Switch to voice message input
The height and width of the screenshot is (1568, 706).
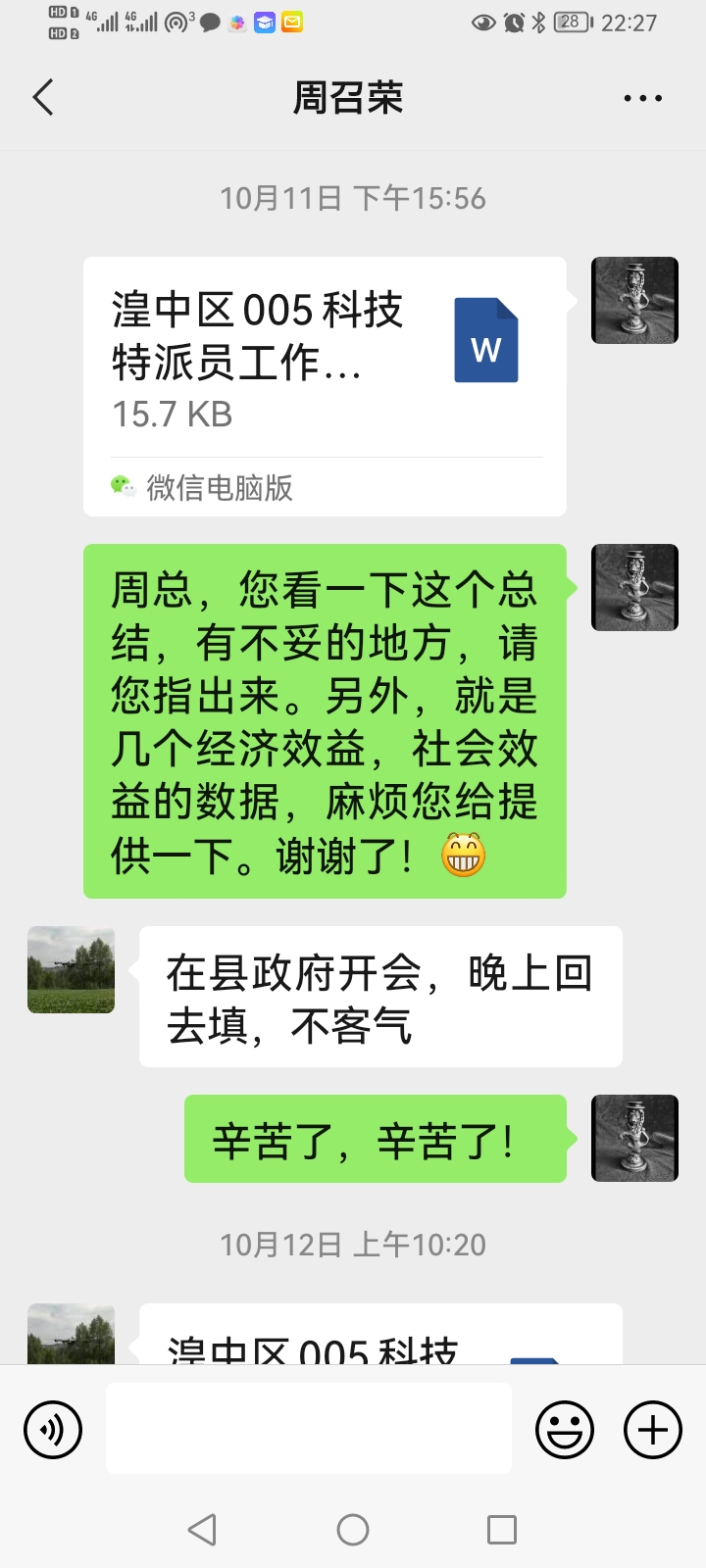tap(53, 1430)
